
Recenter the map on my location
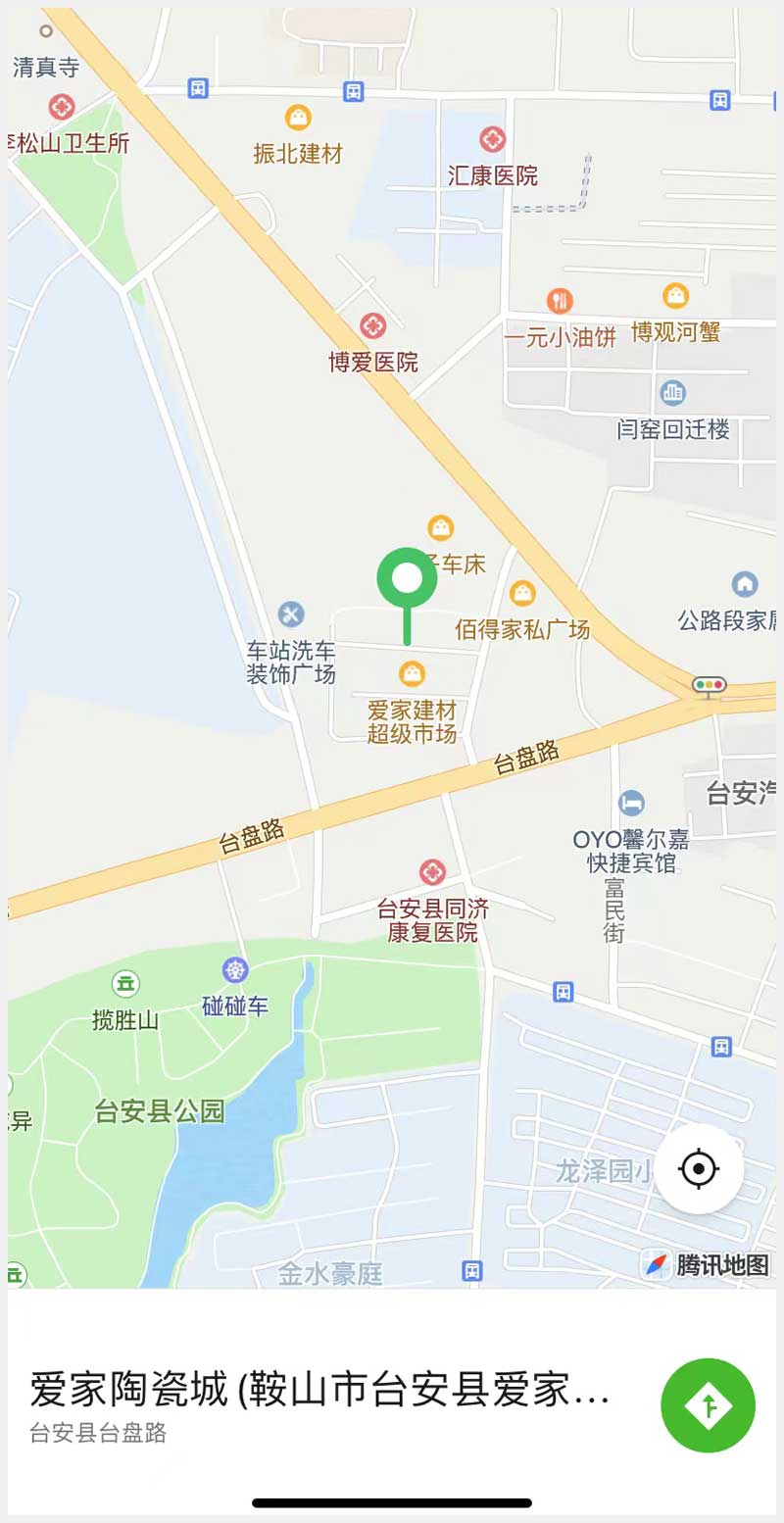[699, 1168]
